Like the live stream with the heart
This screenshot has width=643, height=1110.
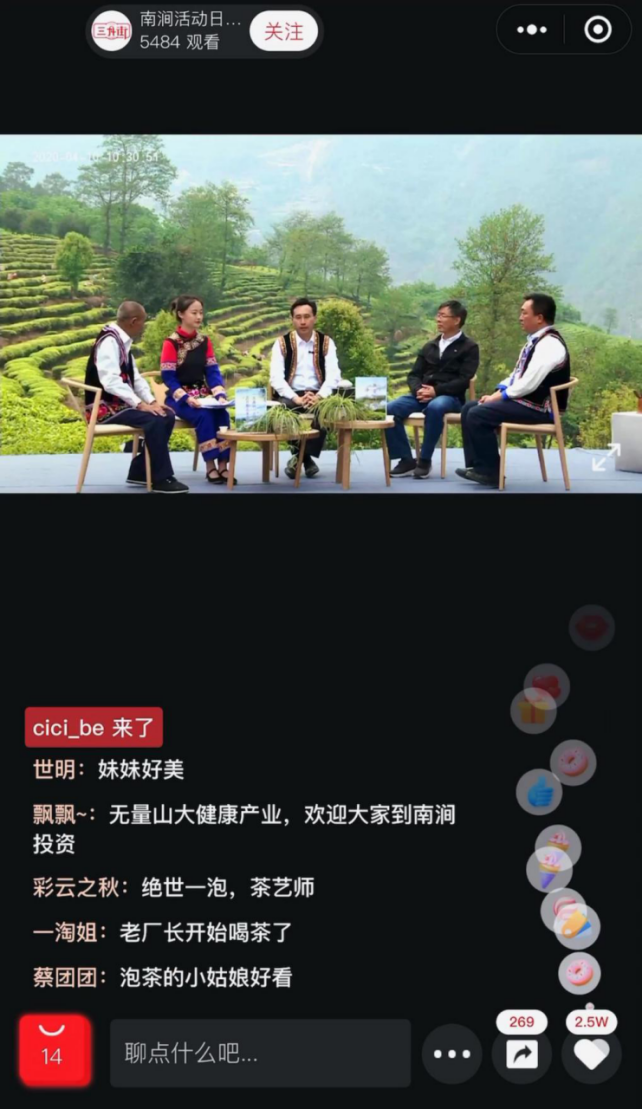[591, 1054]
